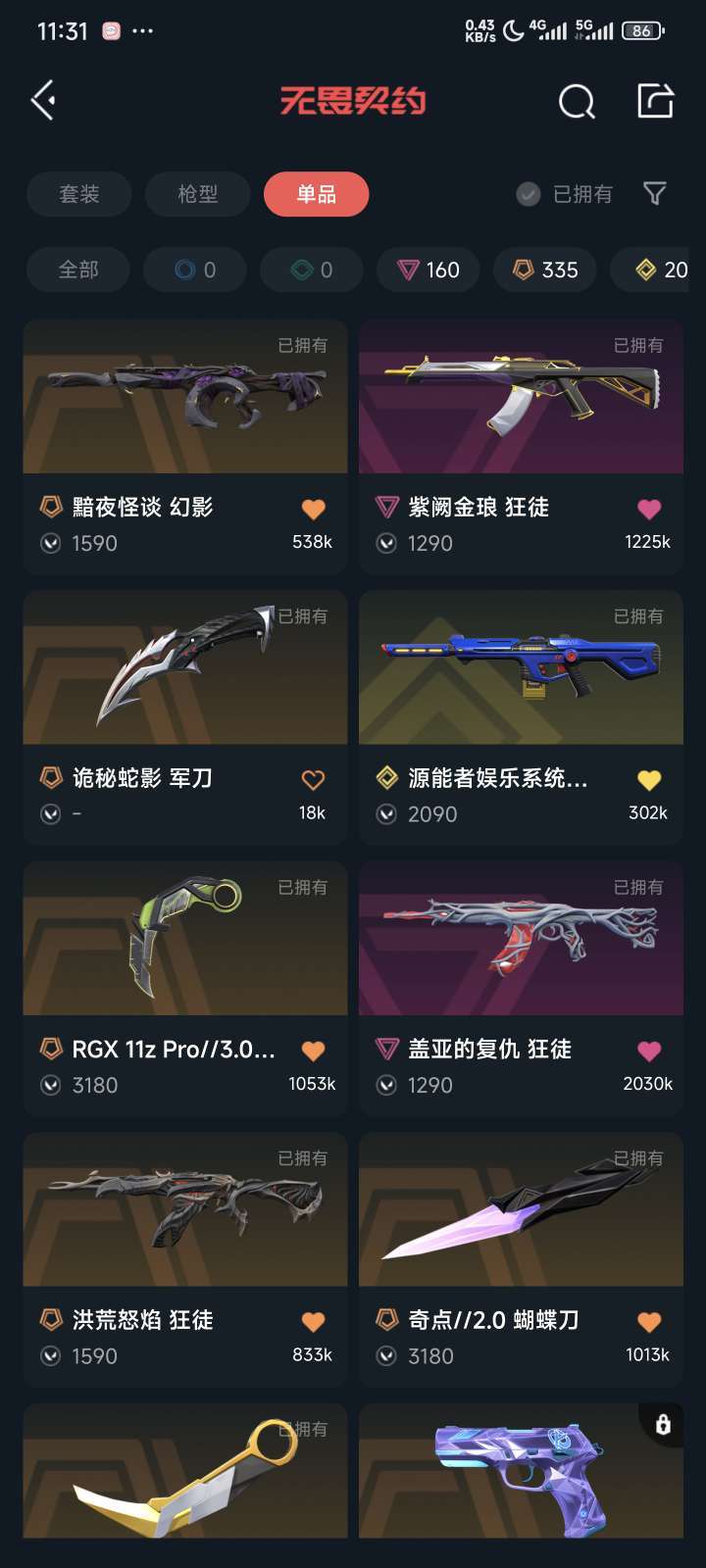The height and width of the screenshot is (1568, 706).
Task: Switch to the 套装 tab
Action: (x=78, y=194)
